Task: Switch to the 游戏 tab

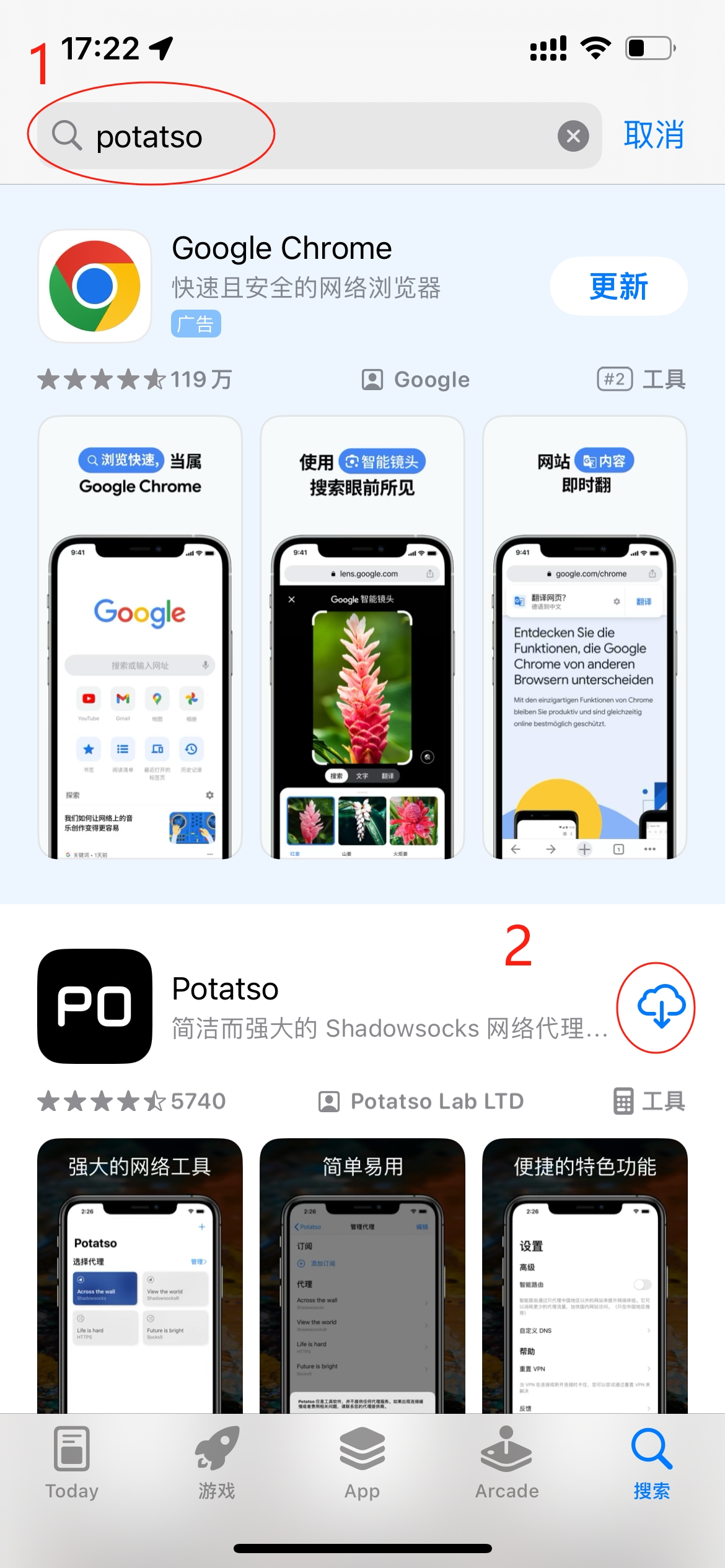Action: [x=217, y=1463]
